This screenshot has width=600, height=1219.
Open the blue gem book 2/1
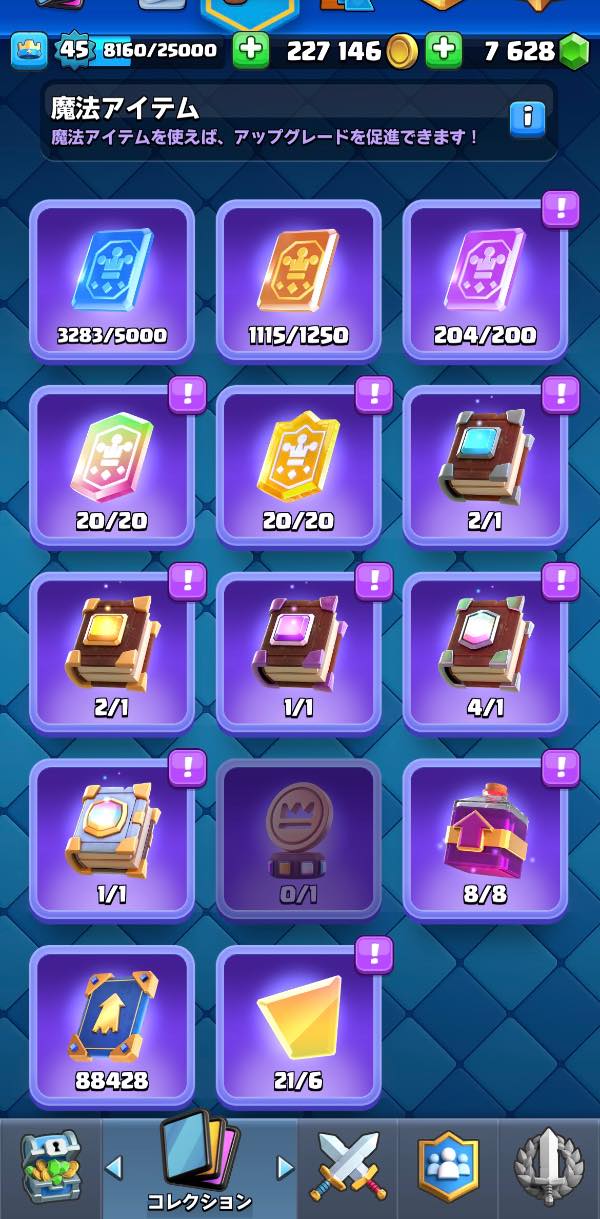coord(485,466)
